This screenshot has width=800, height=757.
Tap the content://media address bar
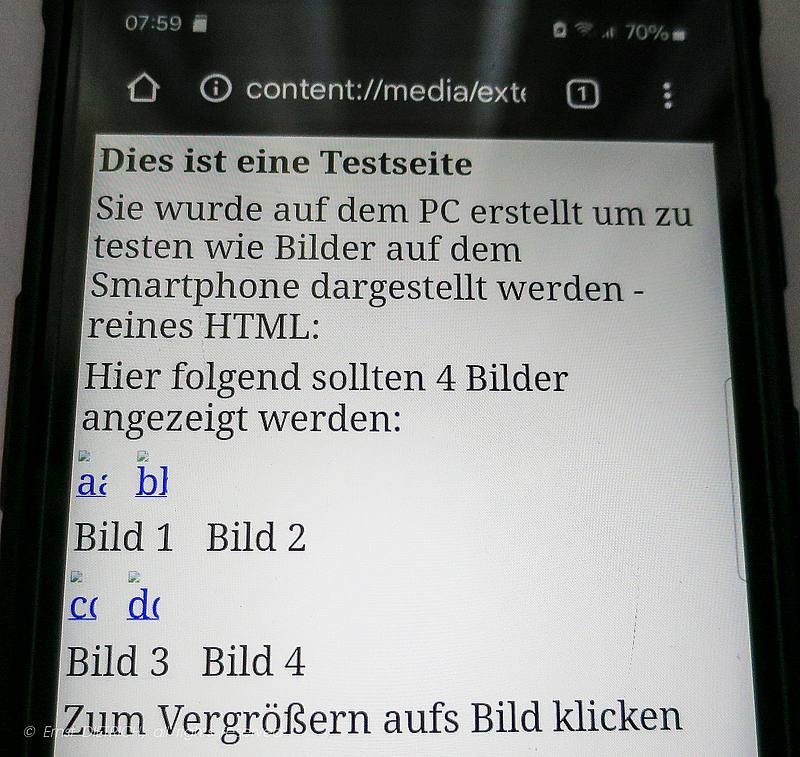tap(385, 90)
